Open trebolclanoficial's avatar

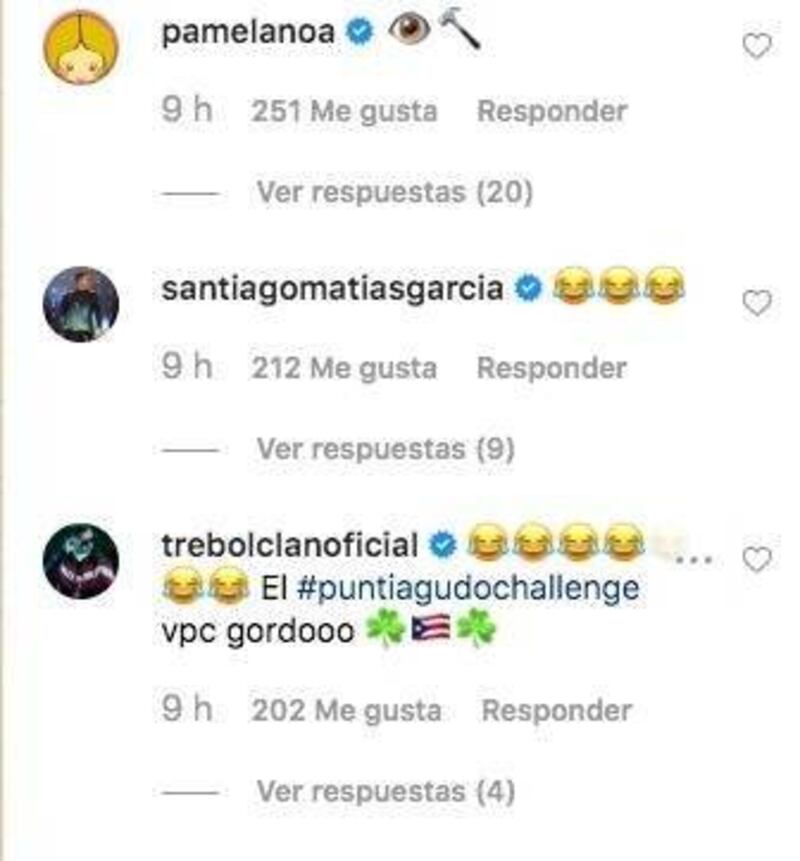click(81, 561)
